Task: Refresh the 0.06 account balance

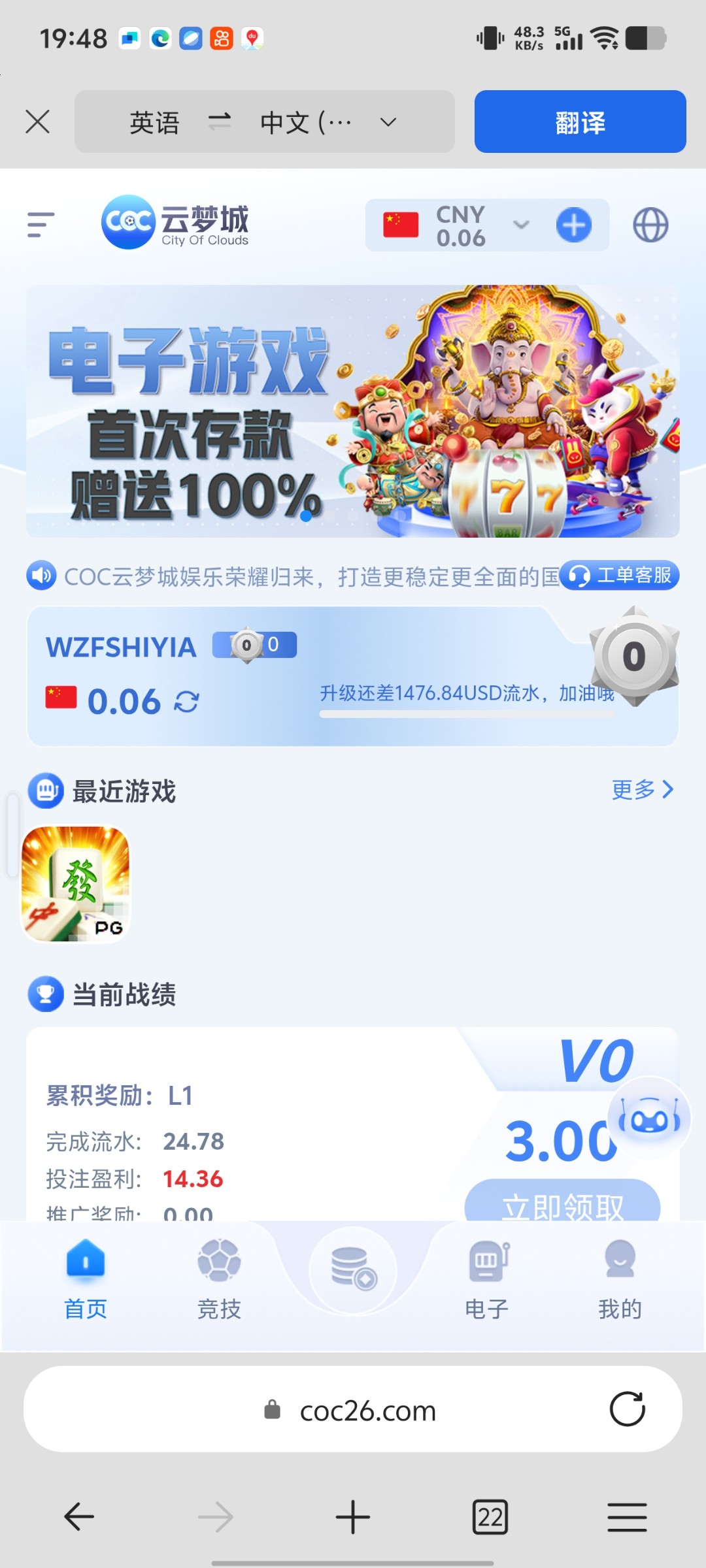Action: click(x=187, y=702)
